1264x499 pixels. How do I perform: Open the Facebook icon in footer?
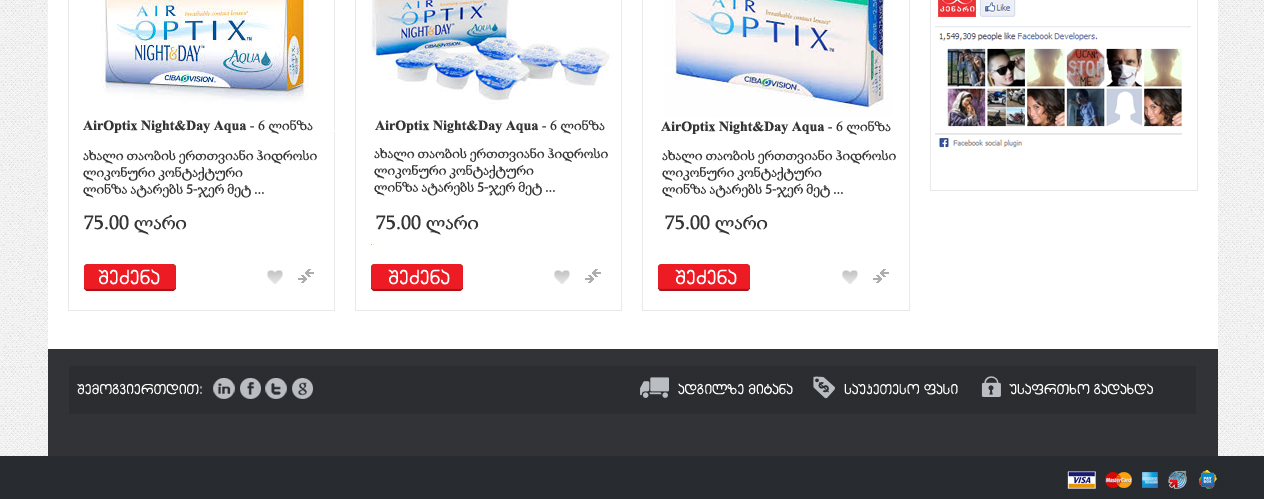[250, 389]
